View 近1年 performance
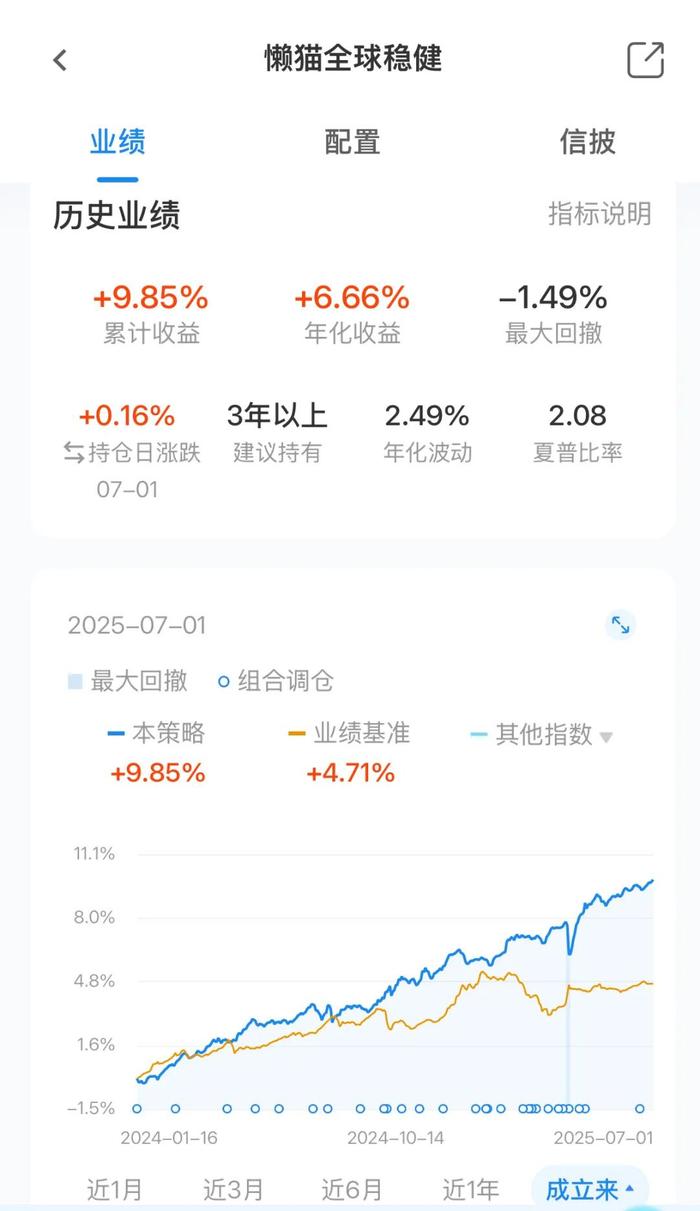This screenshot has width=700, height=1211. (x=471, y=1189)
